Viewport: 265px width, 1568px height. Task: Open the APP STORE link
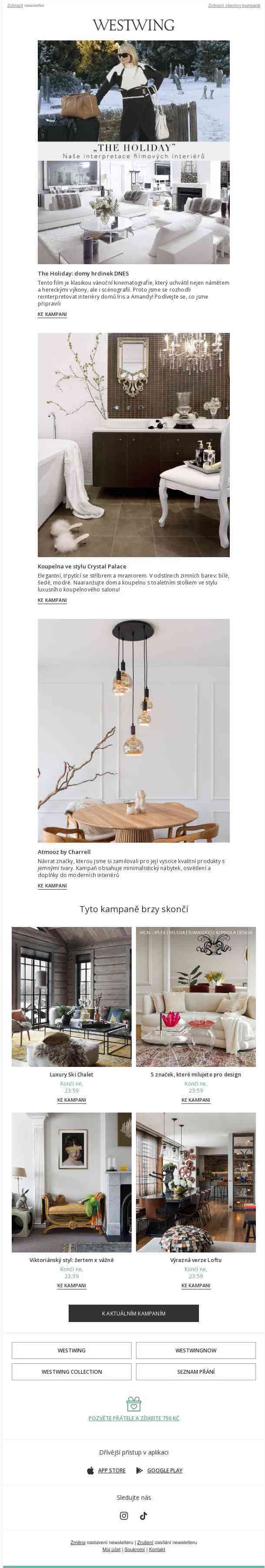click(x=112, y=1470)
